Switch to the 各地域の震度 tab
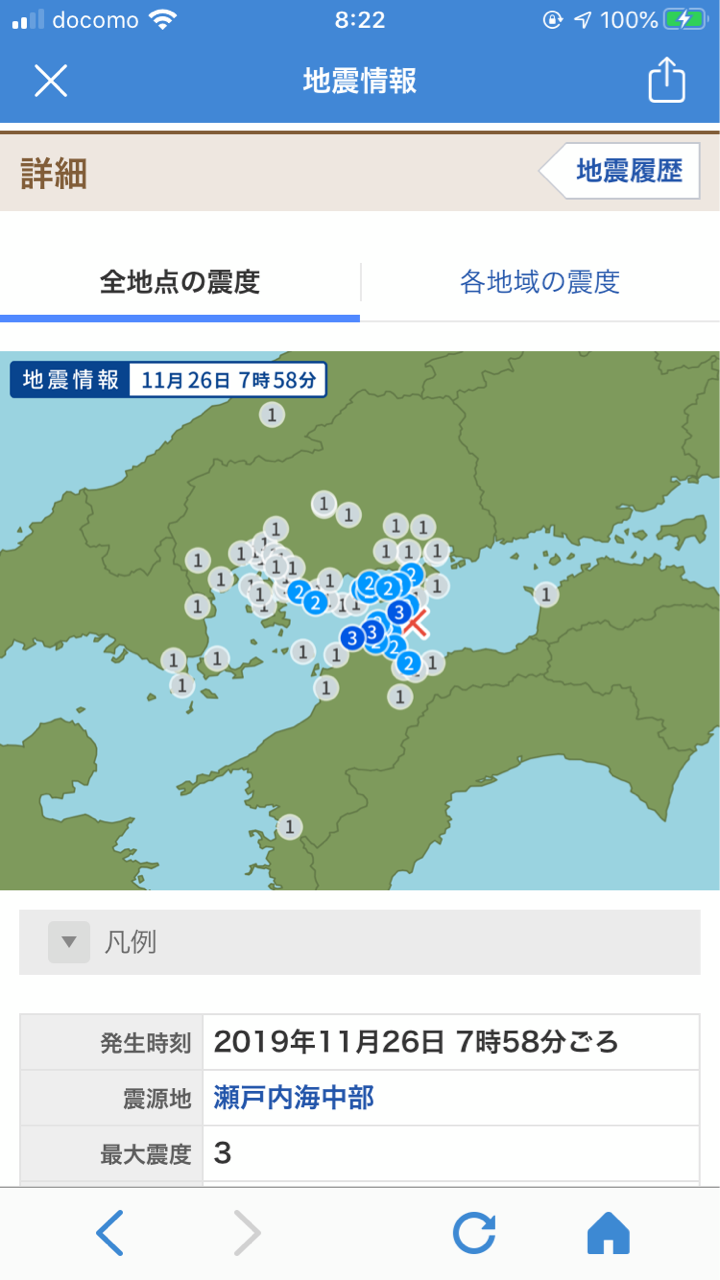Image resolution: width=720 pixels, height=1280 pixels. click(x=540, y=282)
